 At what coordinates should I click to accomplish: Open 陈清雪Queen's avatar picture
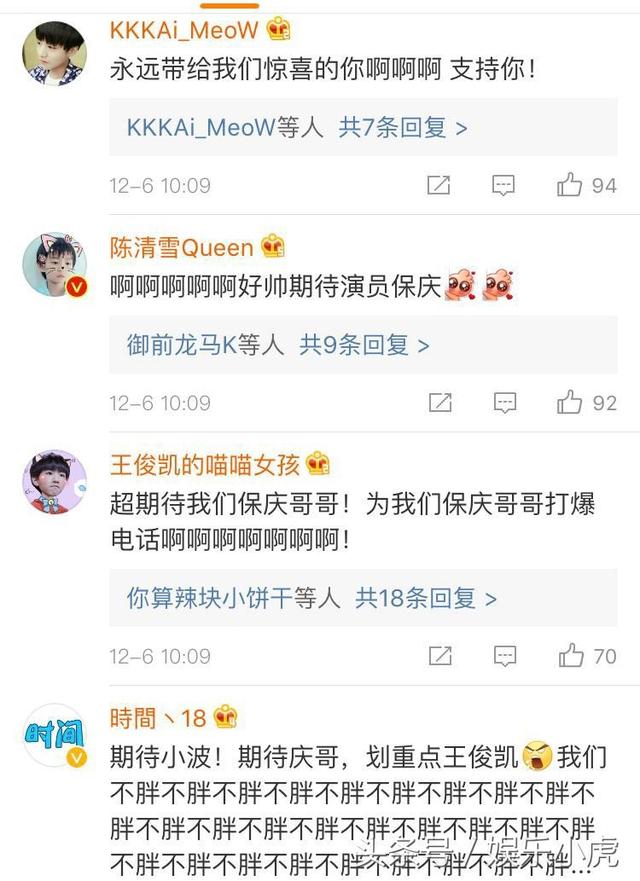53,266
